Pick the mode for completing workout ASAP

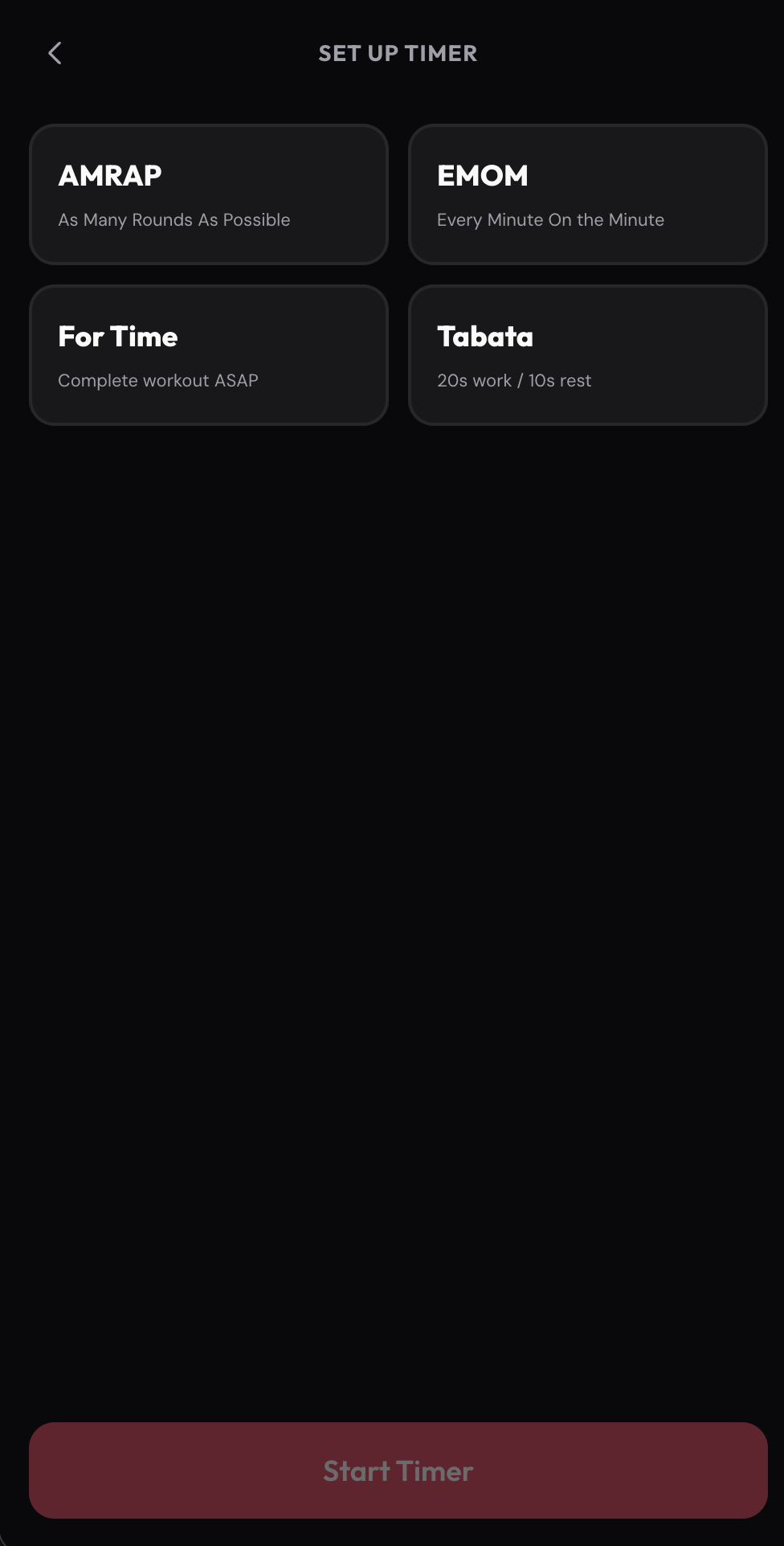pos(209,354)
